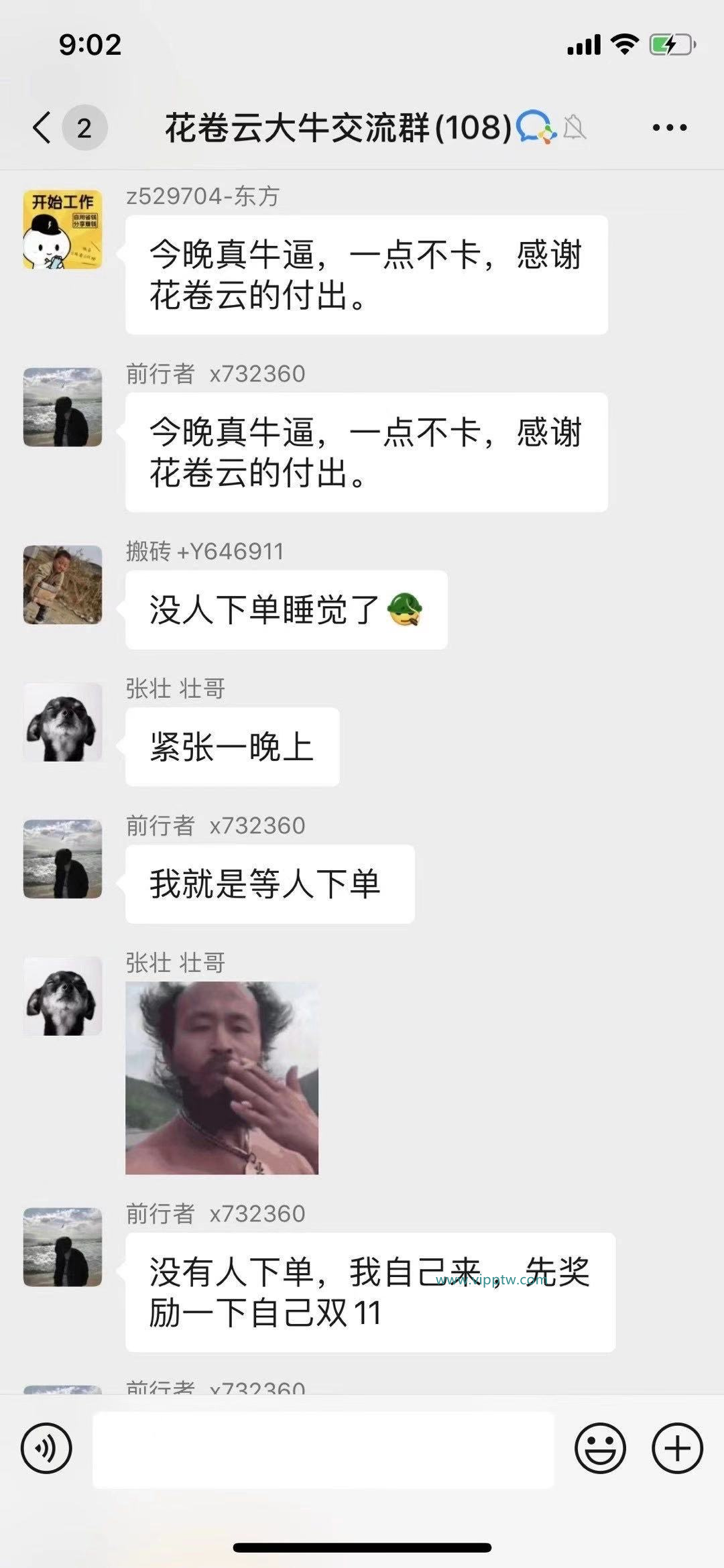Open the bearded man smoking image
The width and height of the screenshot is (724, 1568).
tap(222, 1078)
